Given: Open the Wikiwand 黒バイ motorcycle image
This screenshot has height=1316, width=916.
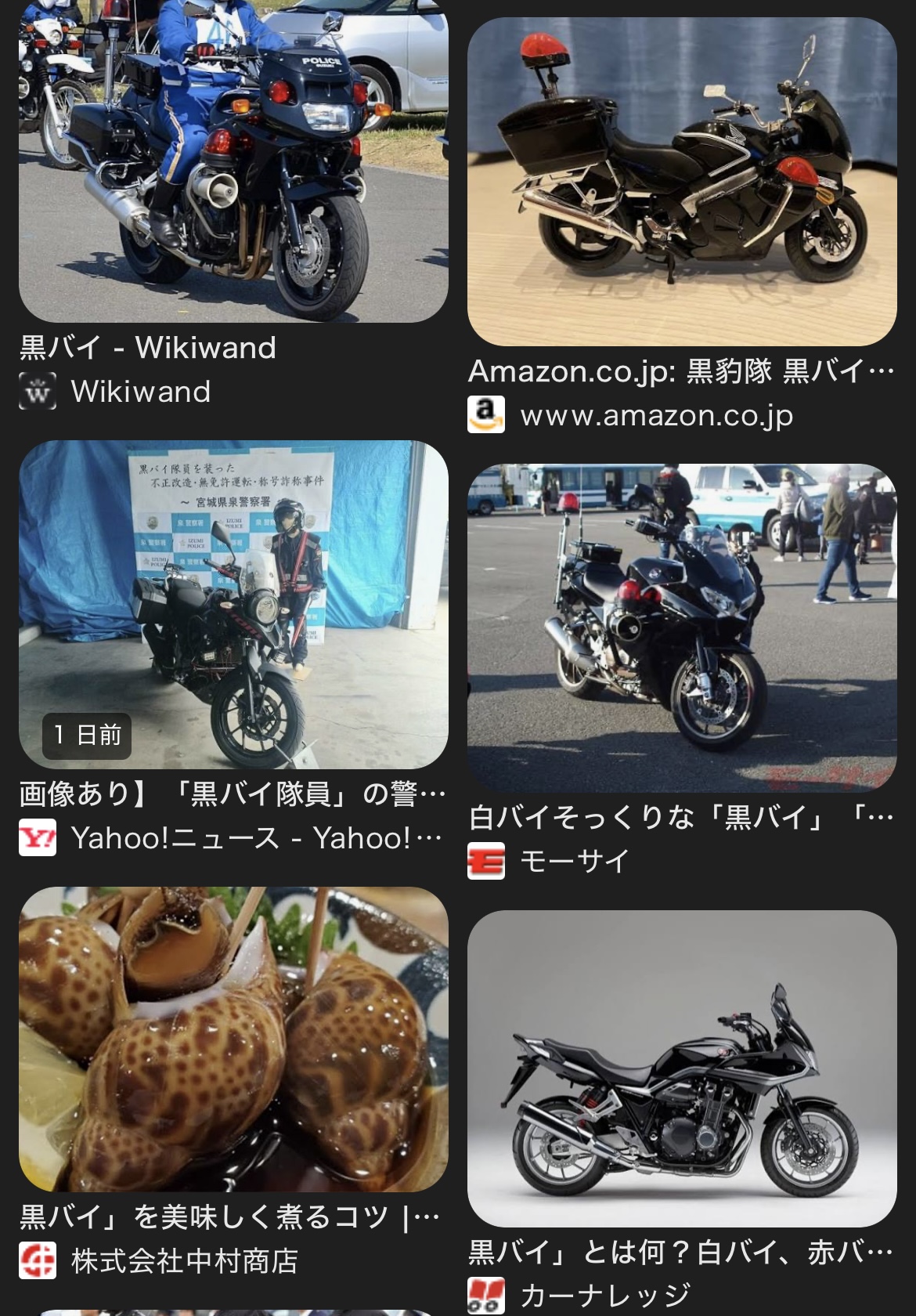Looking at the screenshot, I should pyautogui.click(x=233, y=161).
